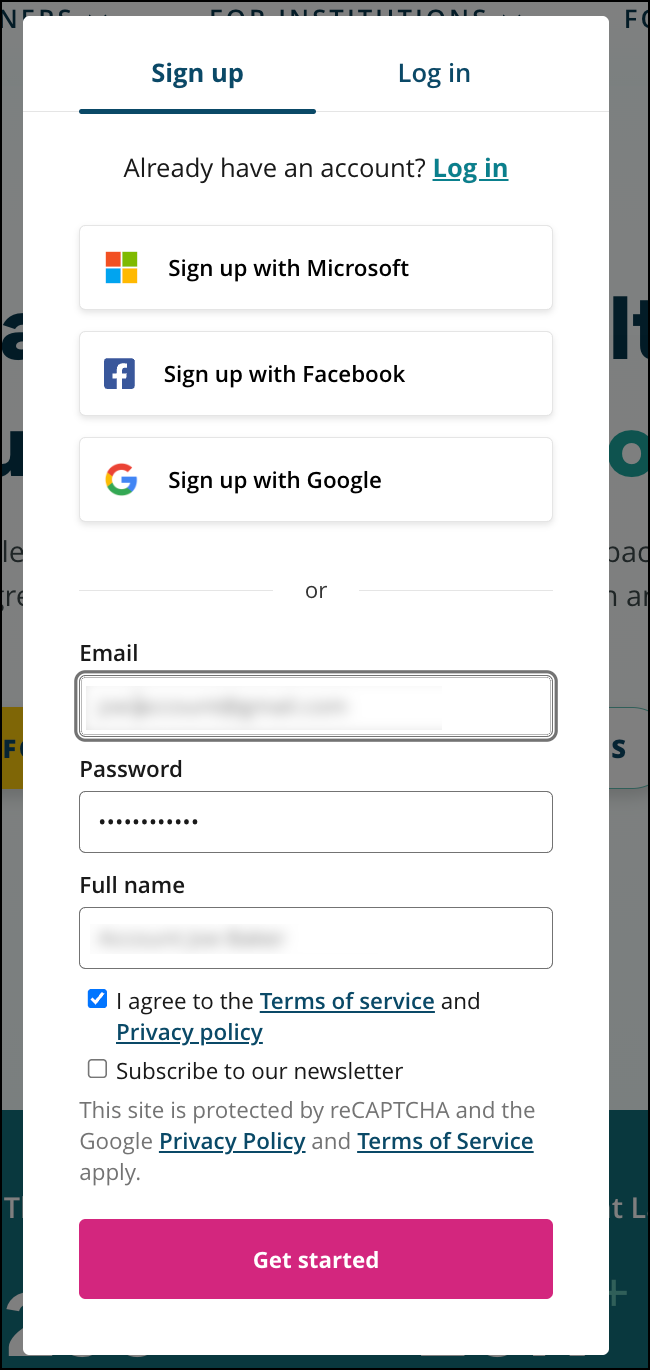Edit the Full name field
This screenshot has width=650, height=1370.
[315, 938]
